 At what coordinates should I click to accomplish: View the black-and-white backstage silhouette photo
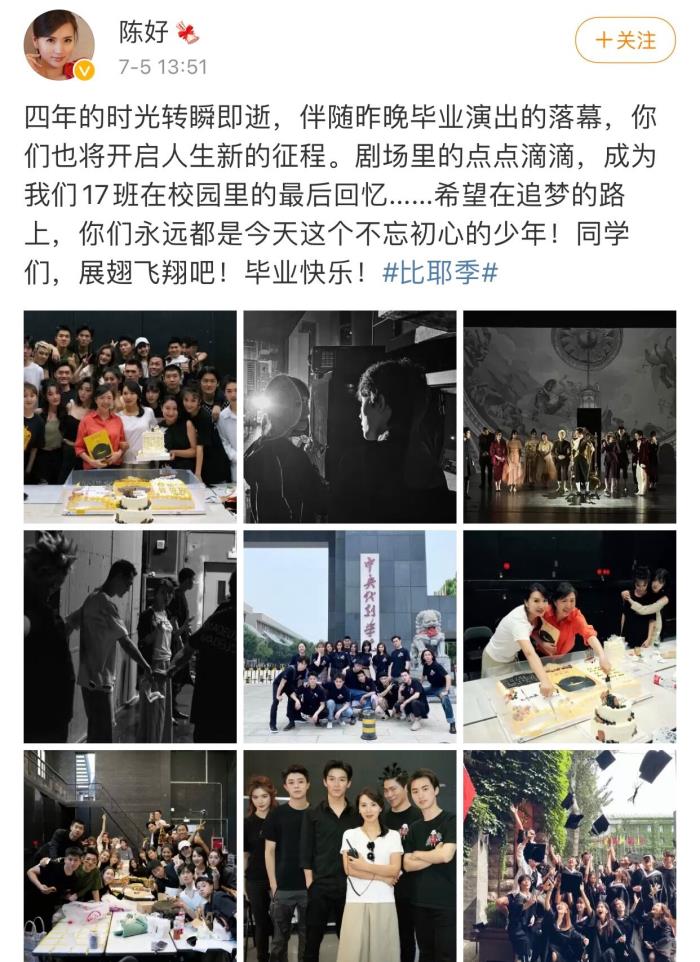[350, 416]
